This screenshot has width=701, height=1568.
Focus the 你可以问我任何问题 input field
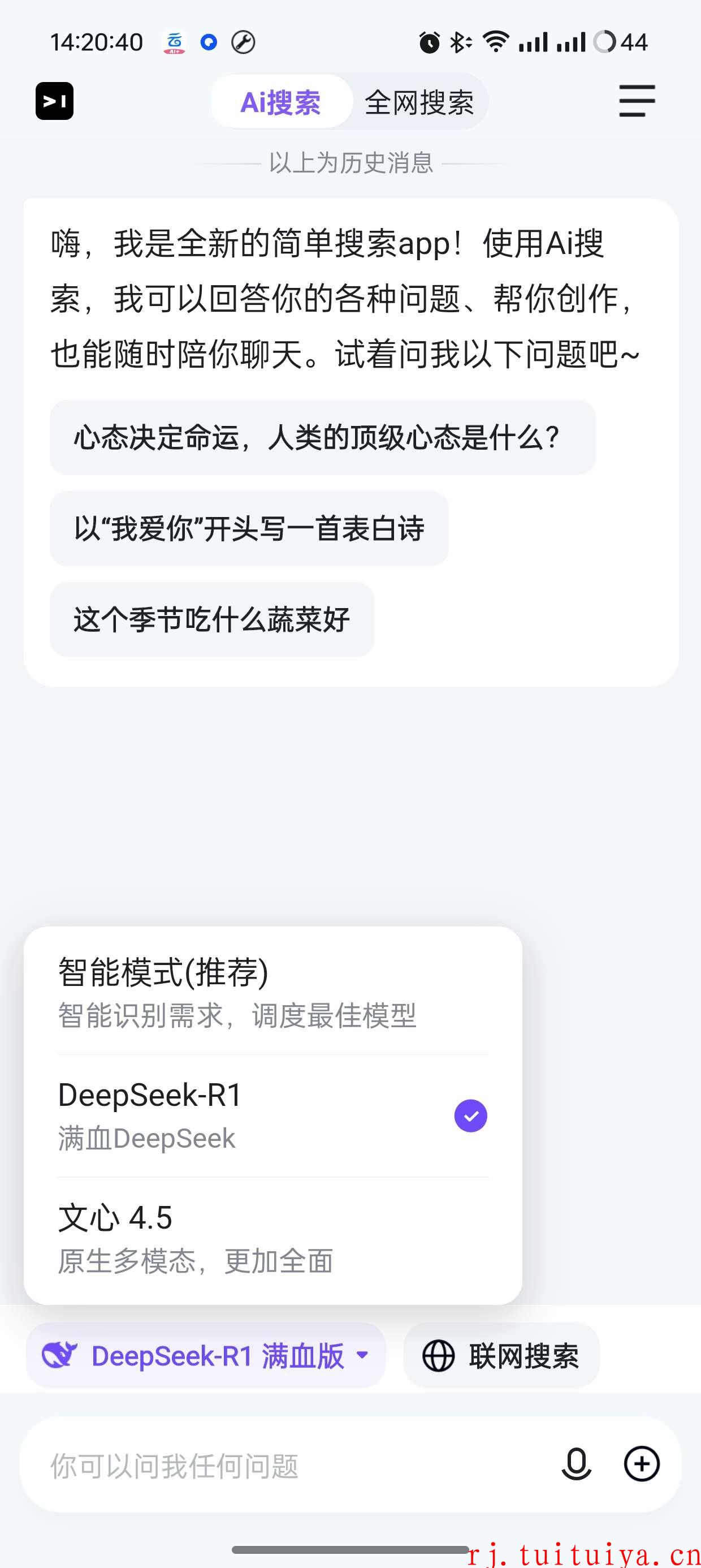click(x=292, y=1465)
